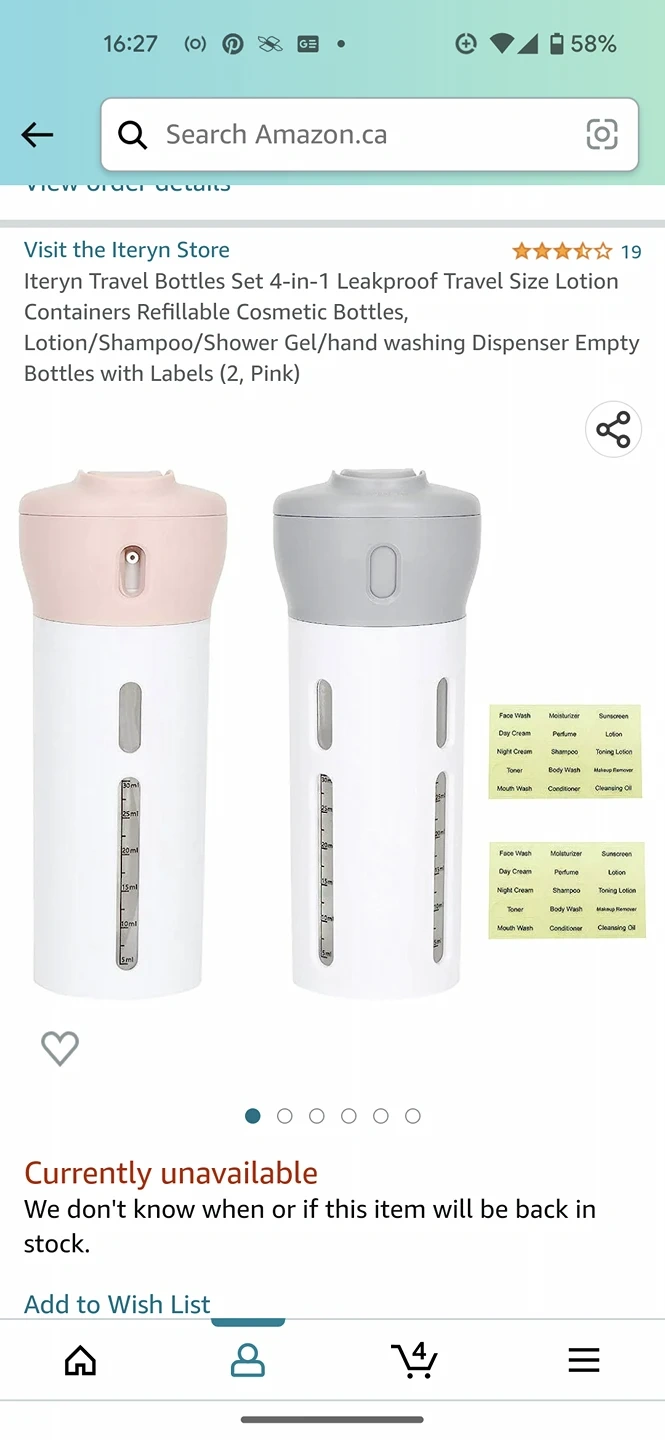The height and width of the screenshot is (1440, 665).
Task: Open the cart with 4 items
Action: [x=414, y=1360]
